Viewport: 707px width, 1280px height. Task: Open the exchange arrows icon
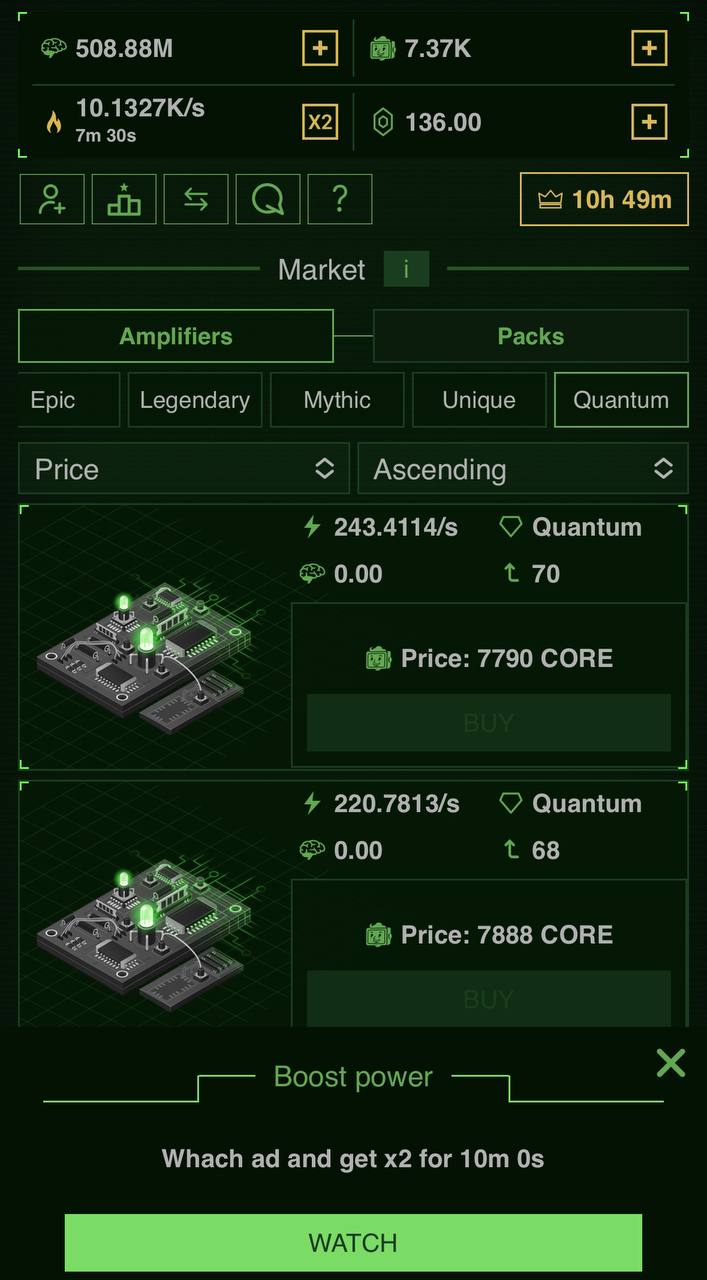coord(196,199)
